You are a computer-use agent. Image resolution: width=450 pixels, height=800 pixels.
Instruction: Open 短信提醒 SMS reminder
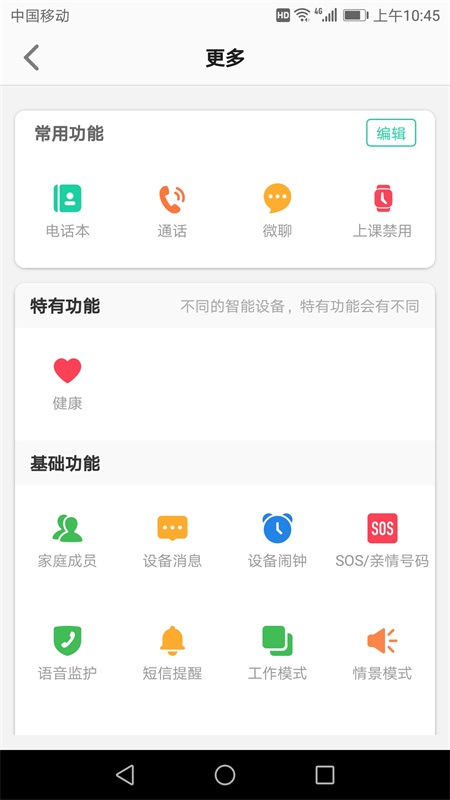172,653
